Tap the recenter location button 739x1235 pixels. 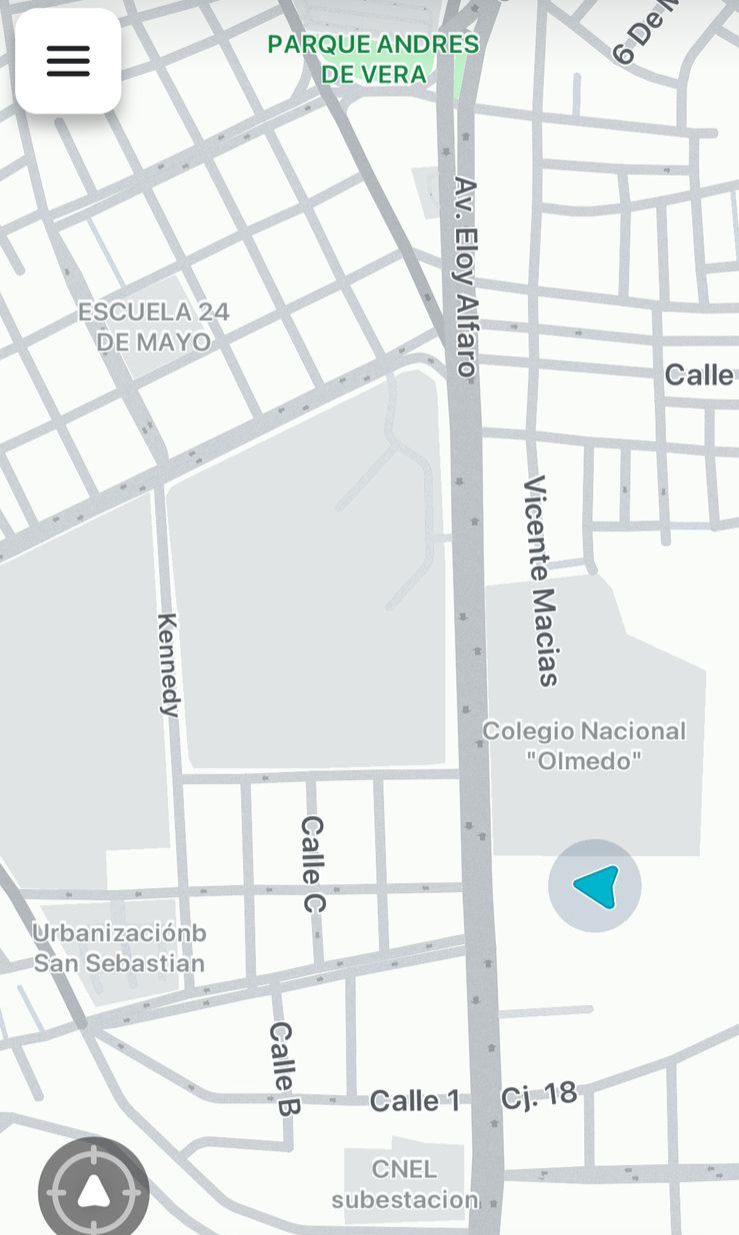click(x=94, y=1190)
